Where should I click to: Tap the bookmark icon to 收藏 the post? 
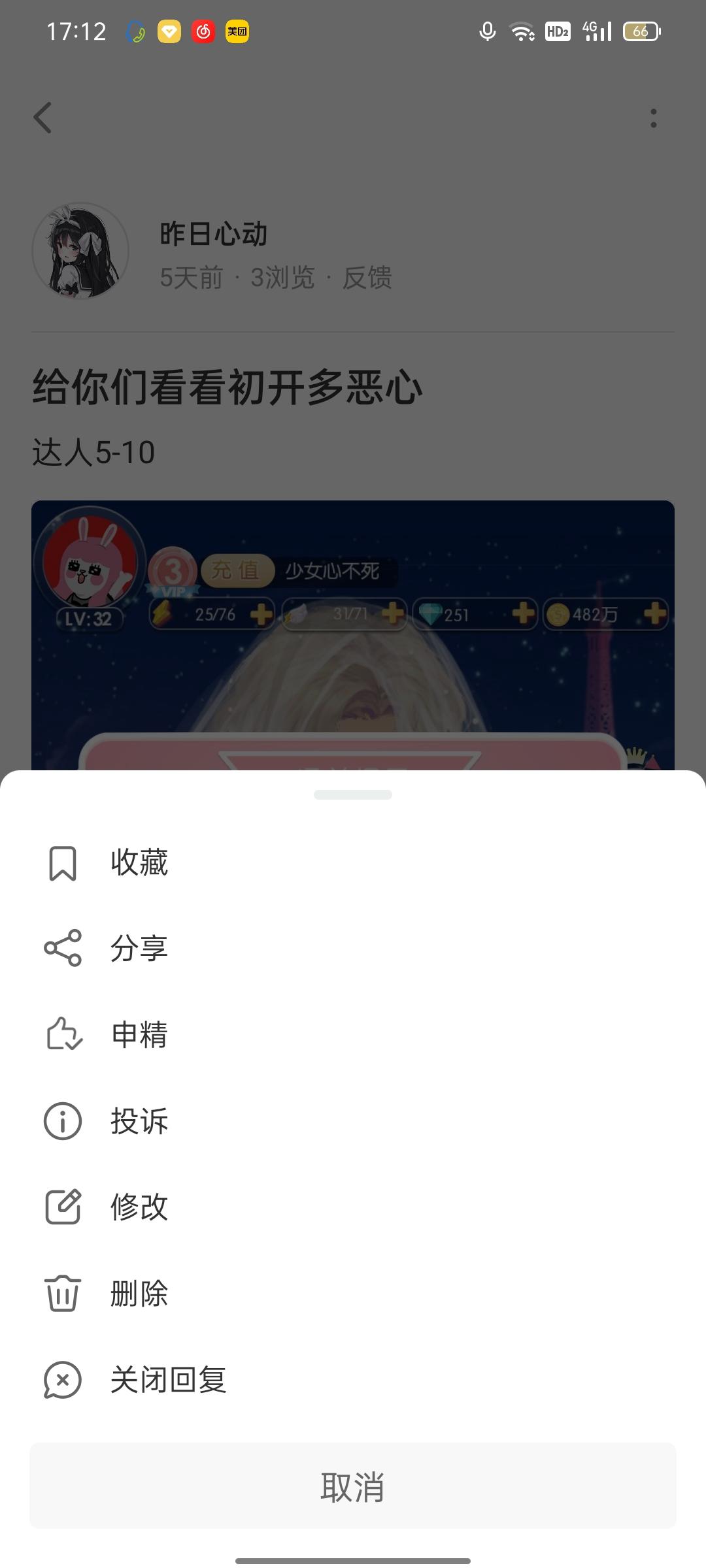(x=62, y=862)
